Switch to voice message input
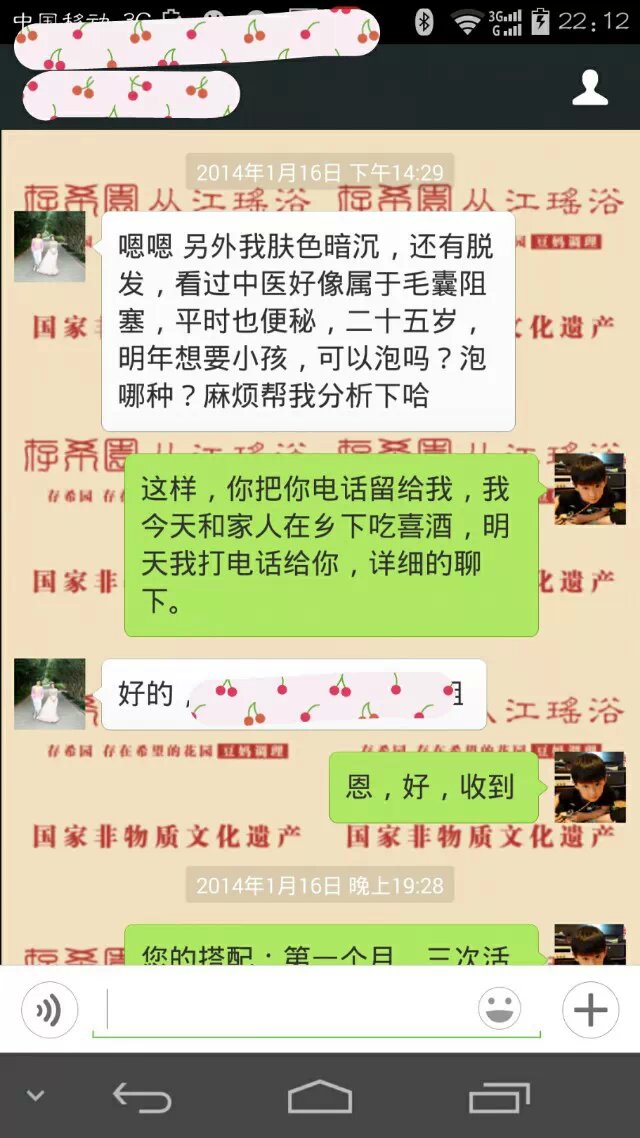The height and width of the screenshot is (1138, 640). [48, 1010]
